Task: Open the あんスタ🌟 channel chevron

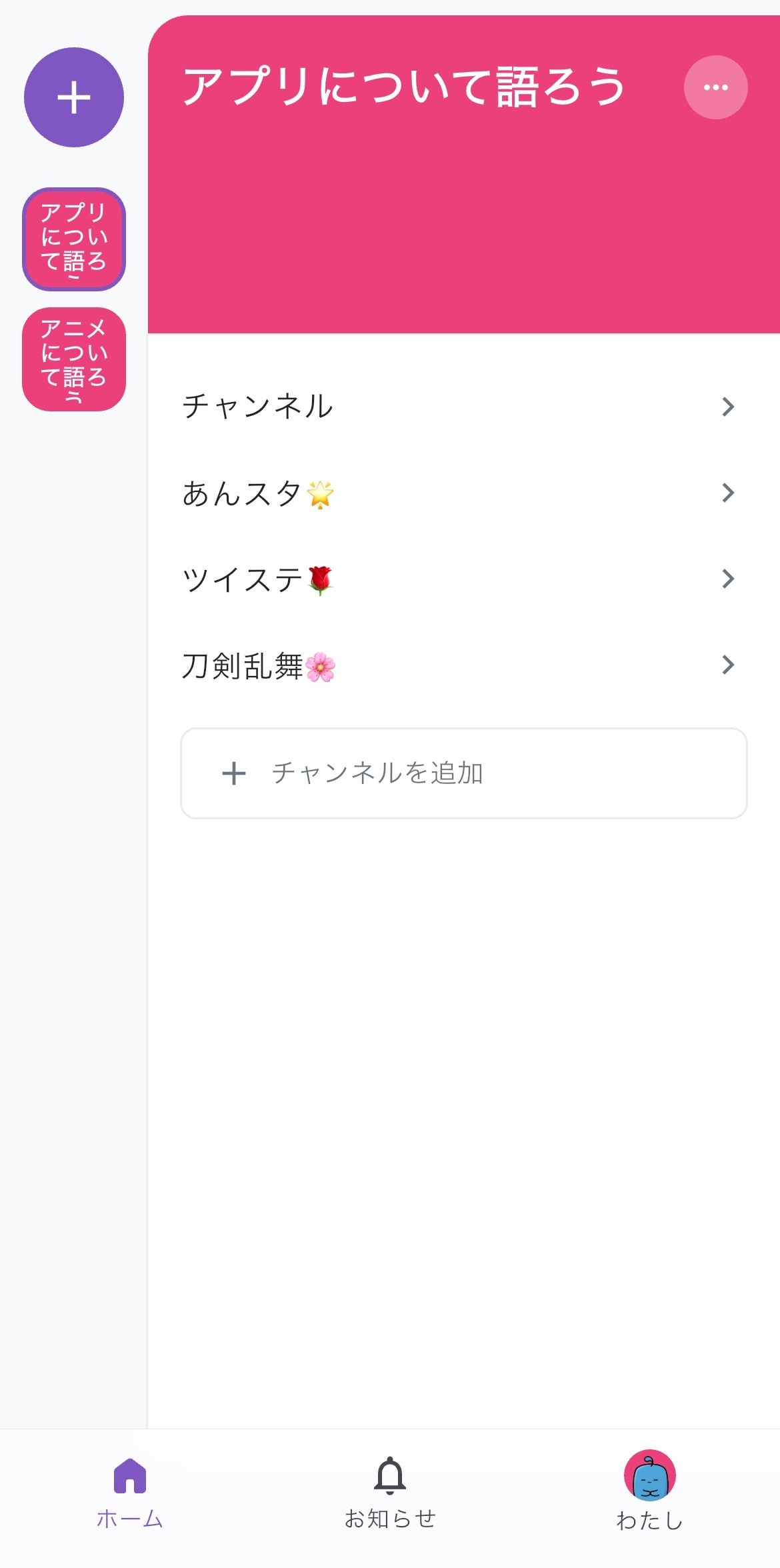Action: click(727, 493)
